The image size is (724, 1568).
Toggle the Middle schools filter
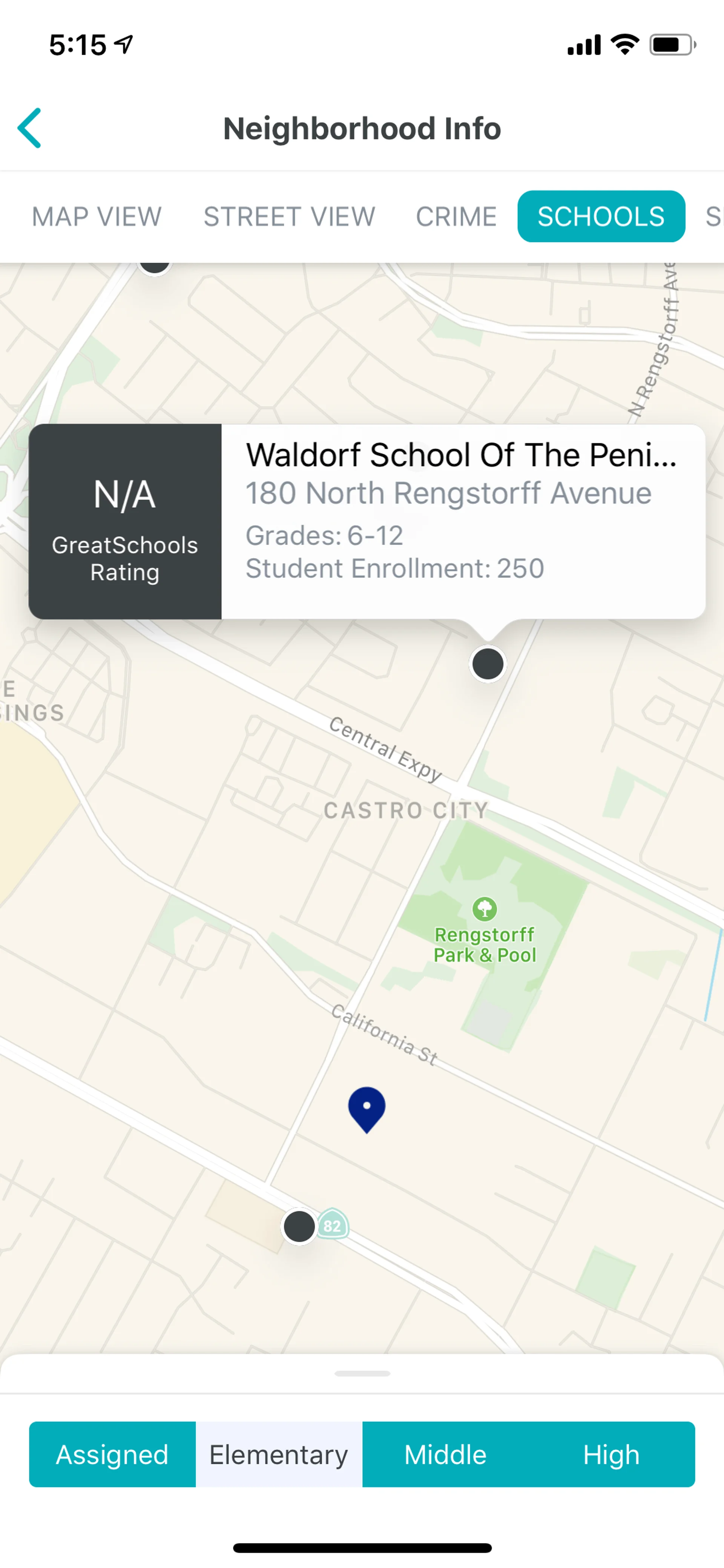tap(445, 1454)
